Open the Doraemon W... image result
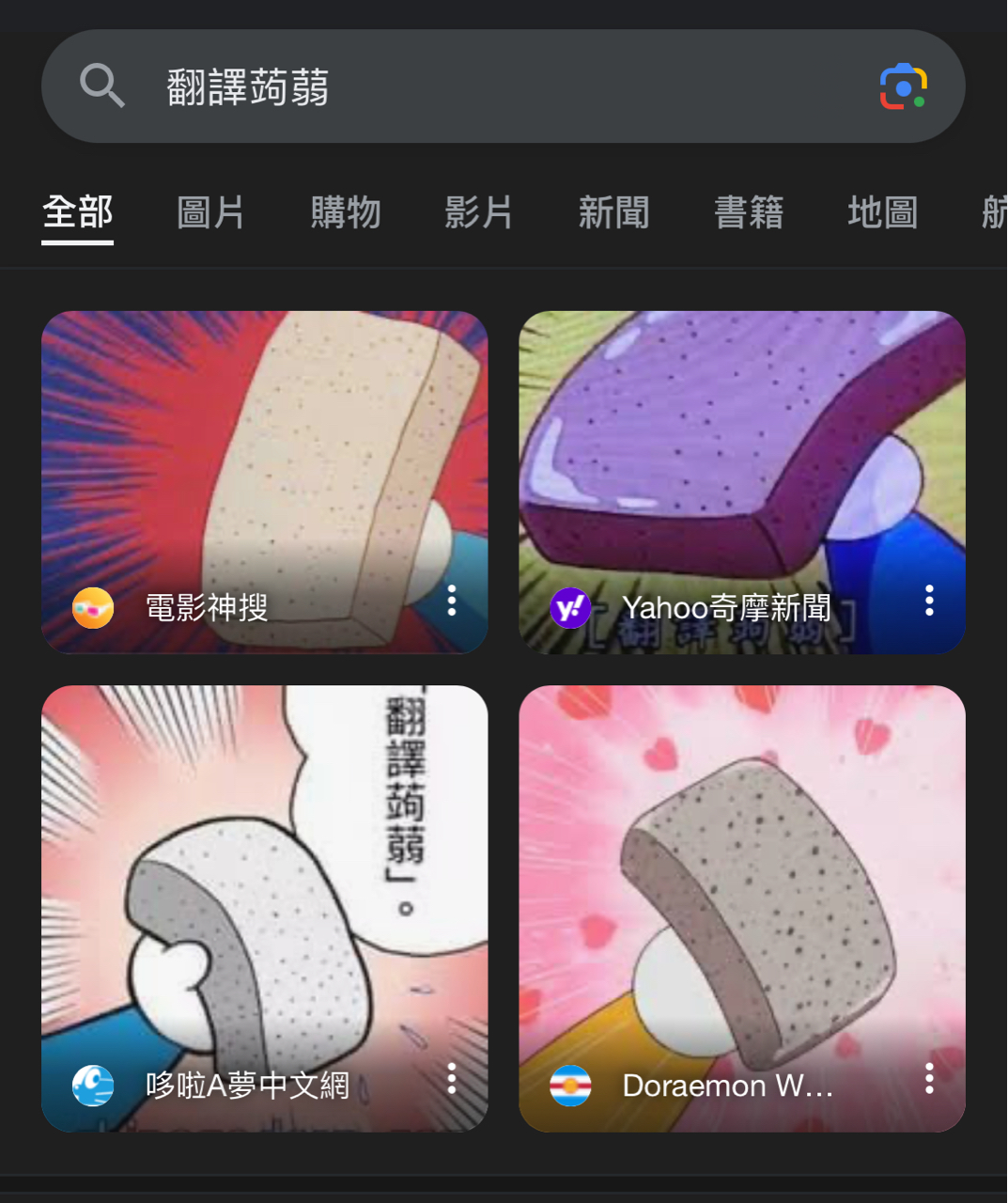The width and height of the screenshot is (1008, 1203). tap(741, 893)
